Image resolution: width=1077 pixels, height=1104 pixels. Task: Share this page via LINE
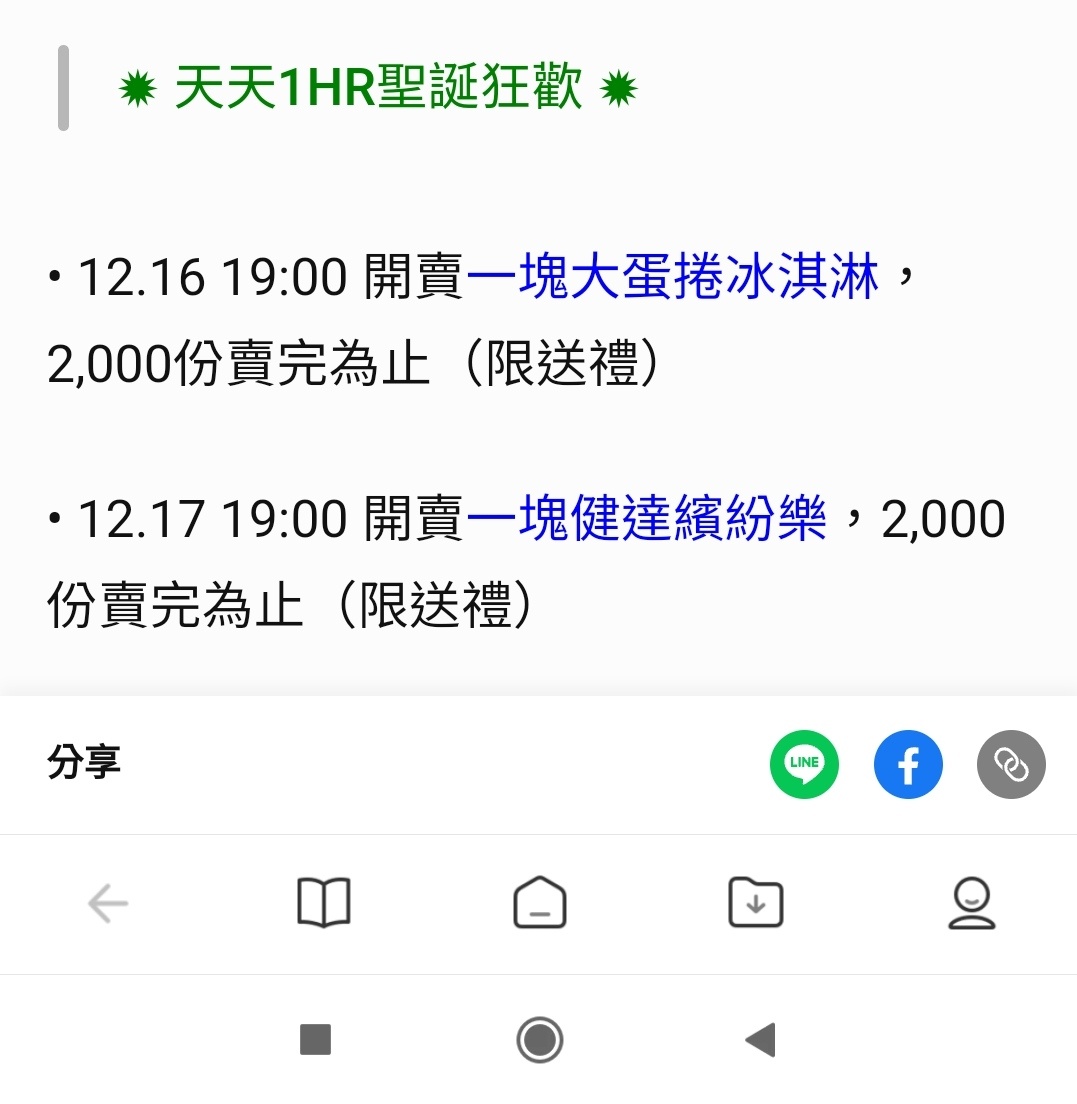tap(804, 765)
